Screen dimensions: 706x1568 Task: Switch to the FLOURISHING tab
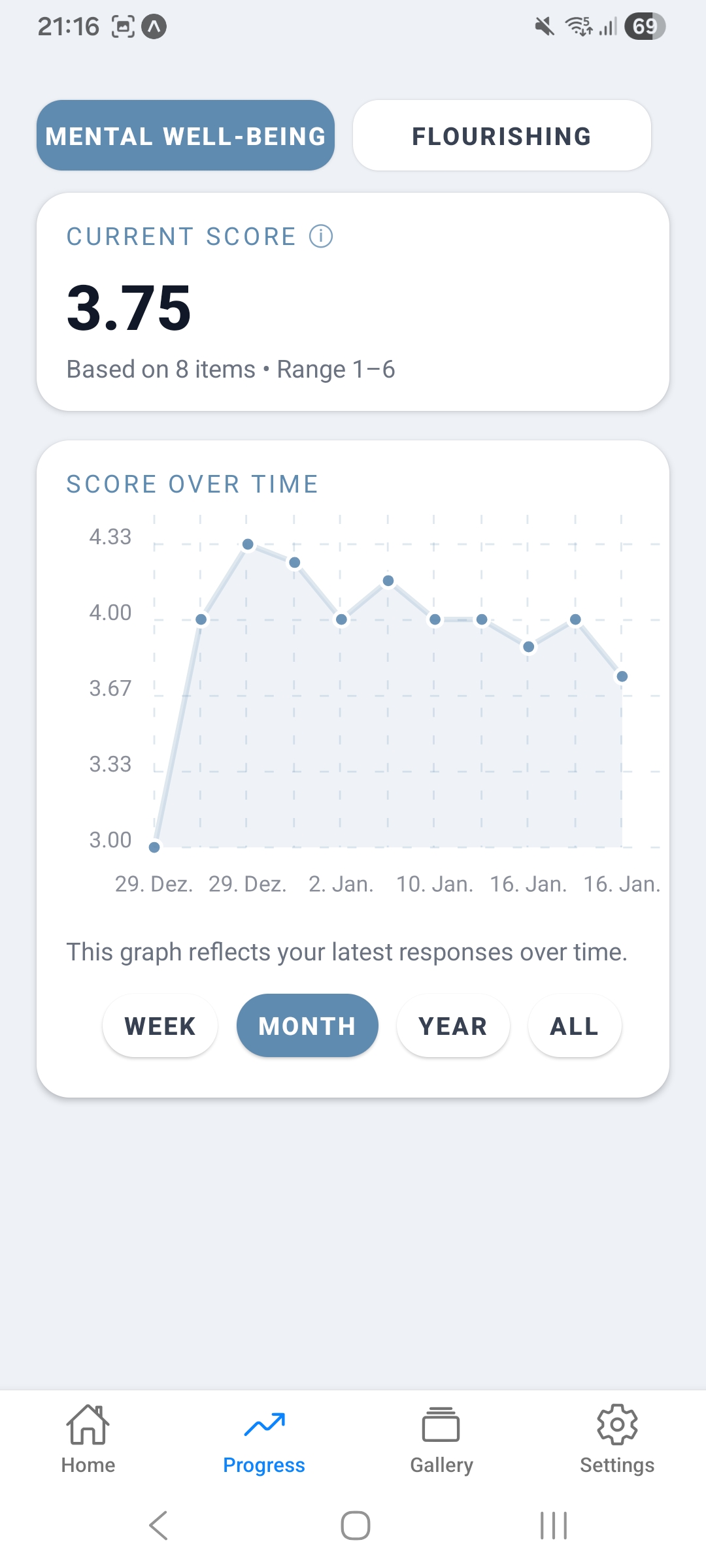501,135
